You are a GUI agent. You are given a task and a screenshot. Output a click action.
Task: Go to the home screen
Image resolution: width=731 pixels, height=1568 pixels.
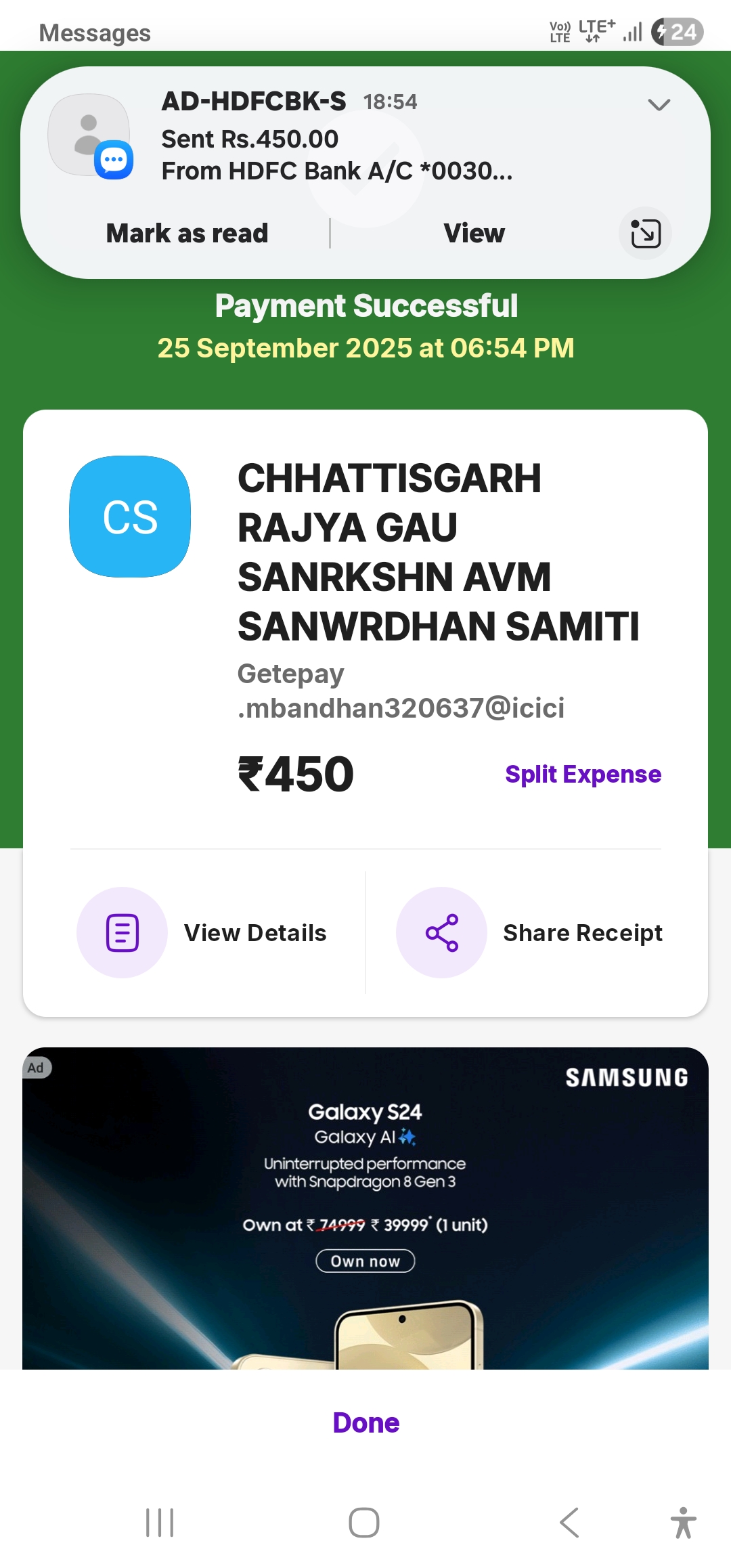click(364, 1523)
